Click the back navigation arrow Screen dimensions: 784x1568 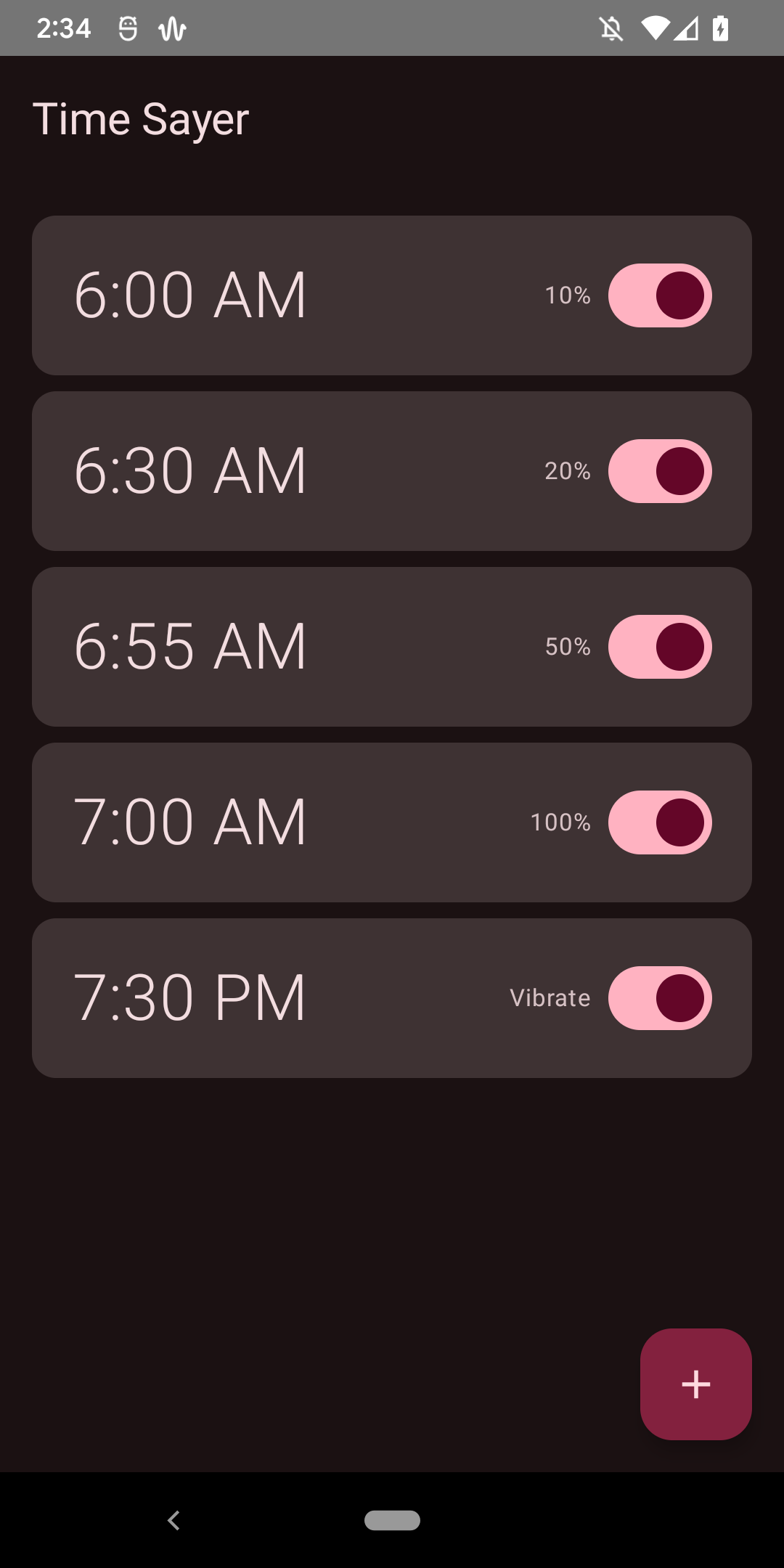173,1521
